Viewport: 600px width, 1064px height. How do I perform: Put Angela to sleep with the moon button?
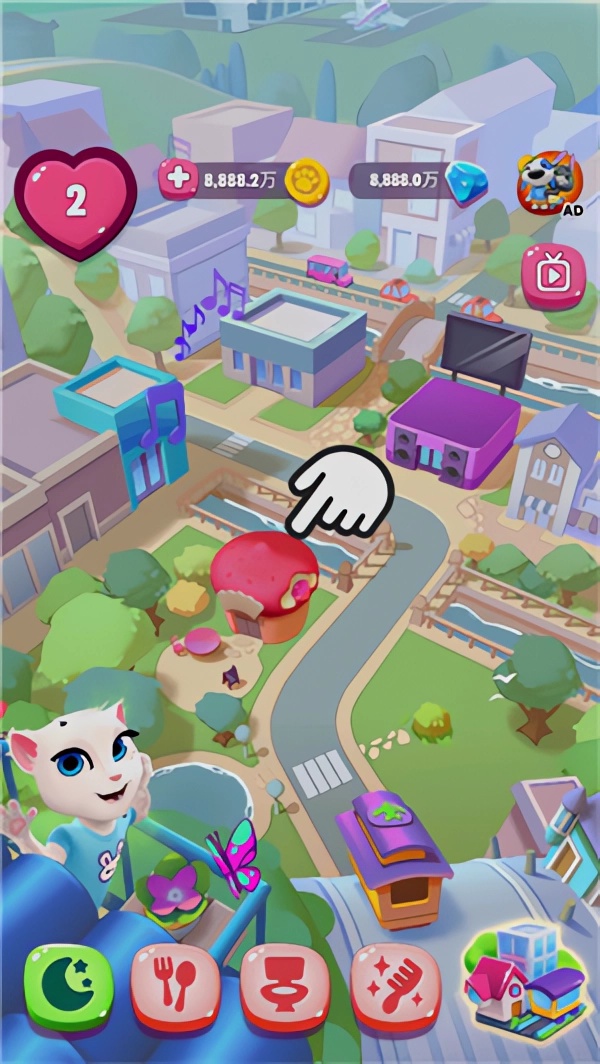69,987
